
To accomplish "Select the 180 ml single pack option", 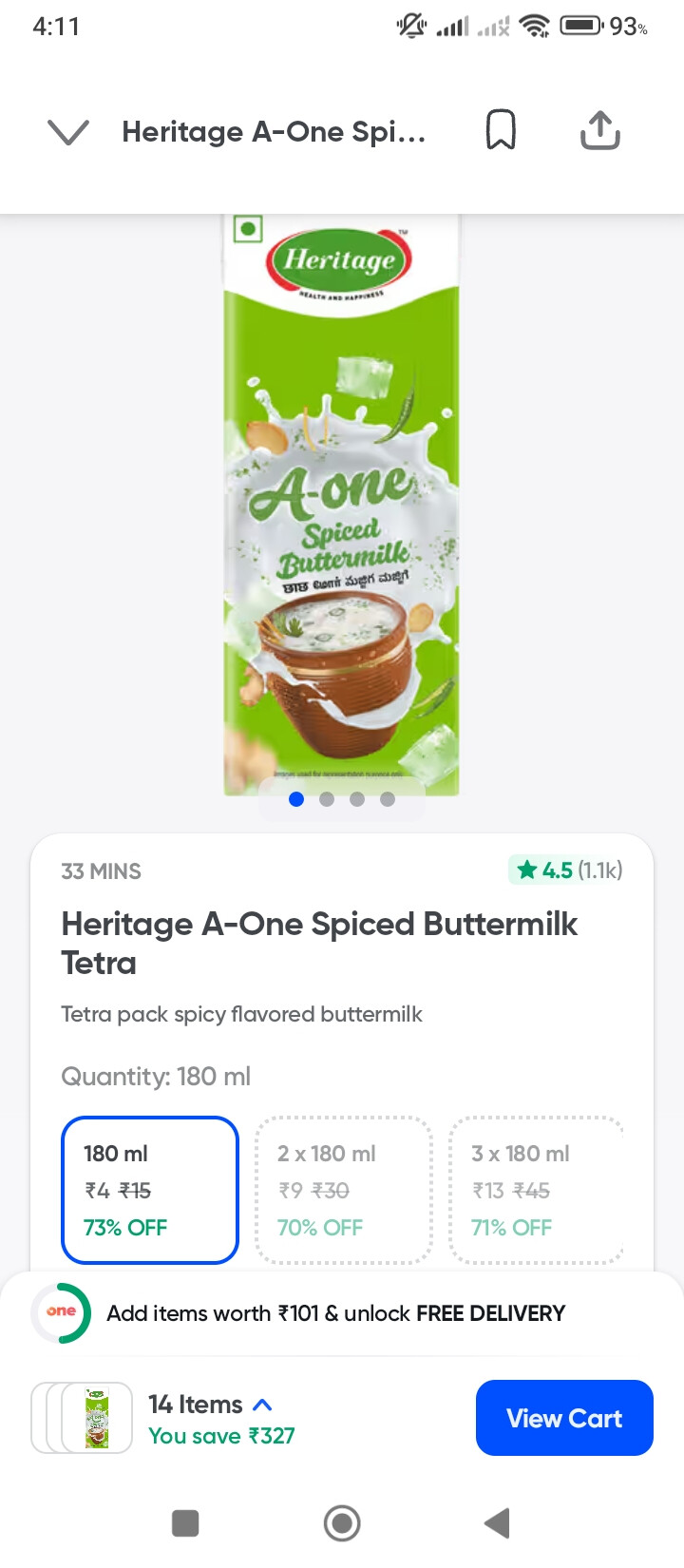I will click(x=150, y=1189).
